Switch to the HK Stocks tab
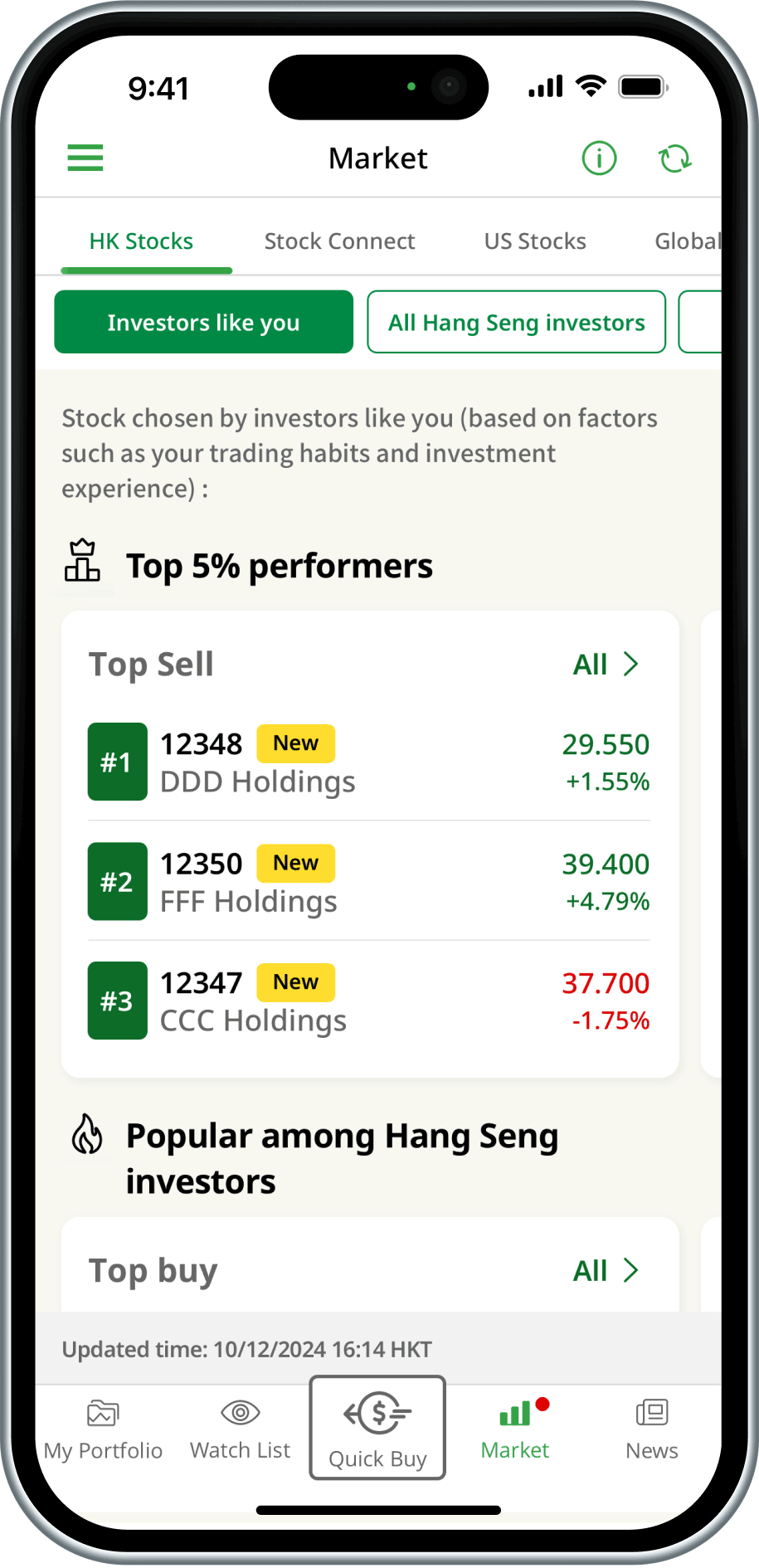This screenshot has width=759, height=1568. click(x=141, y=241)
